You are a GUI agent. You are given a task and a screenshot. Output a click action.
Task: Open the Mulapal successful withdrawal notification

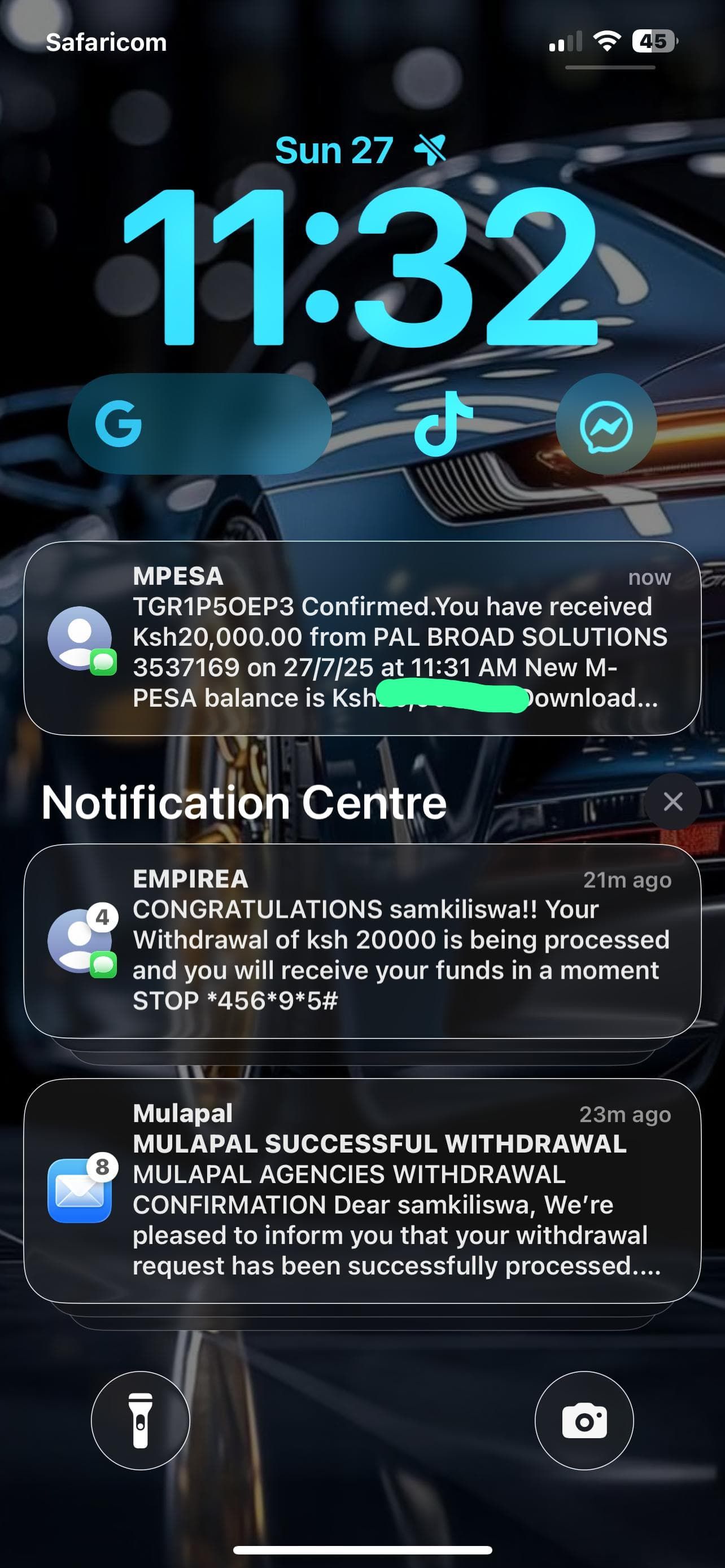(x=390, y=1193)
